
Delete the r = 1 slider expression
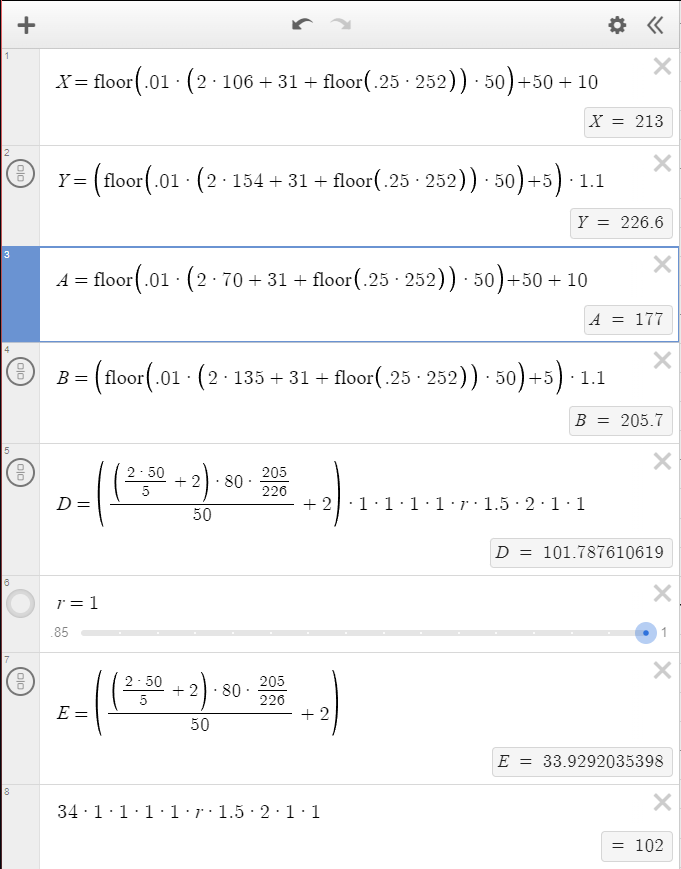[661, 594]
